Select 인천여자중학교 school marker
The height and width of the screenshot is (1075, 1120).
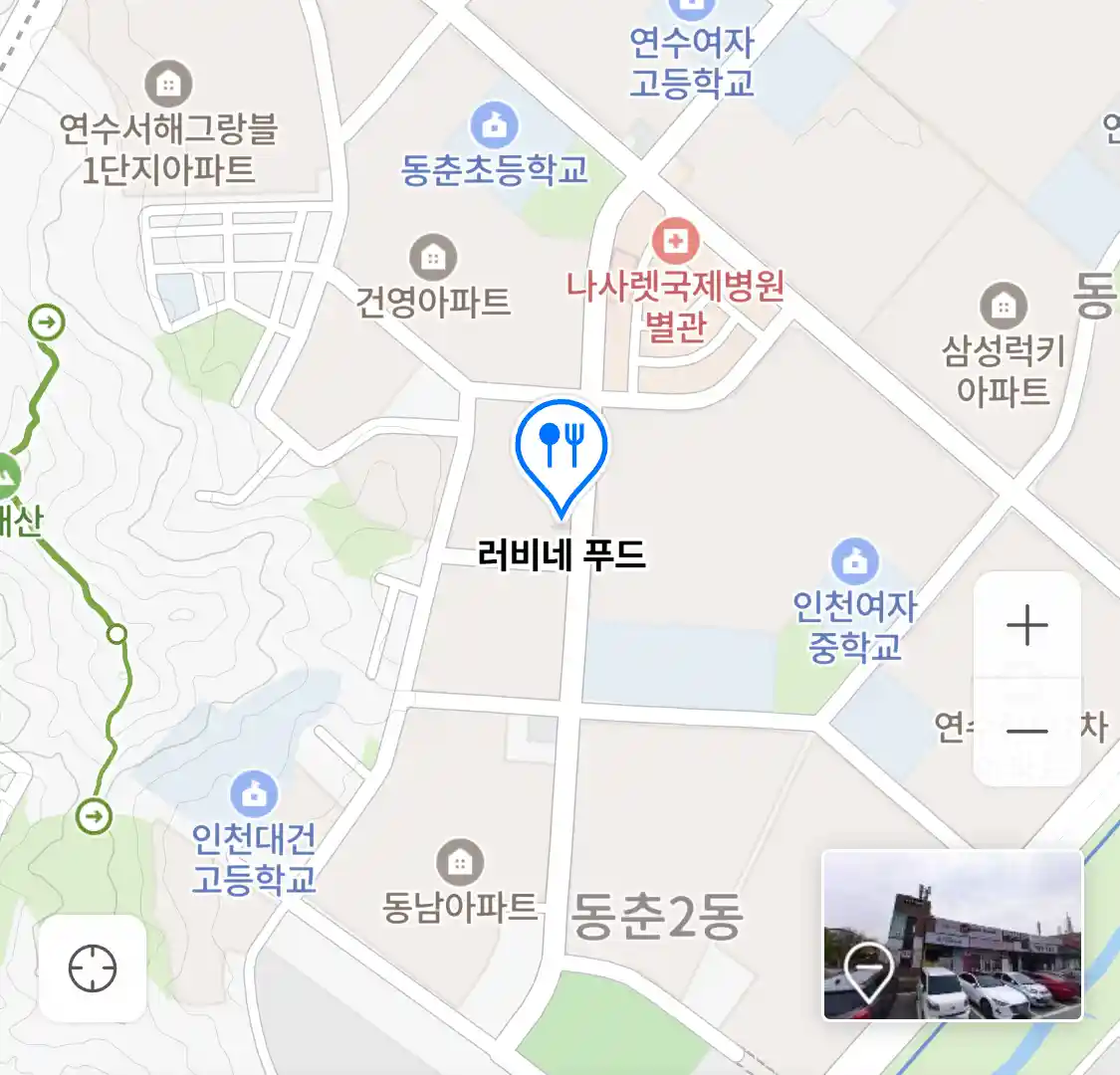click(x=854, y=562)
